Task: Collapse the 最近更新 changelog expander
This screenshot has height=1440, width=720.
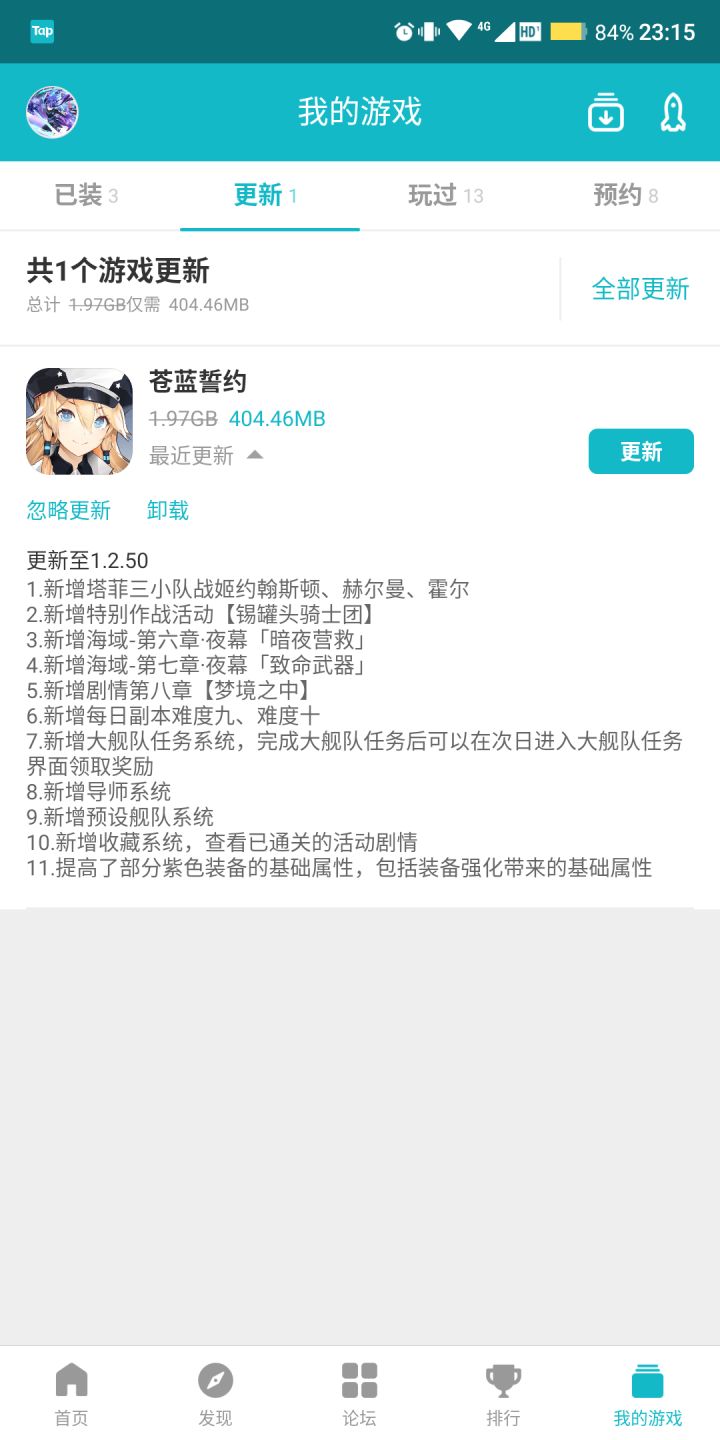Action: (200, 453)
